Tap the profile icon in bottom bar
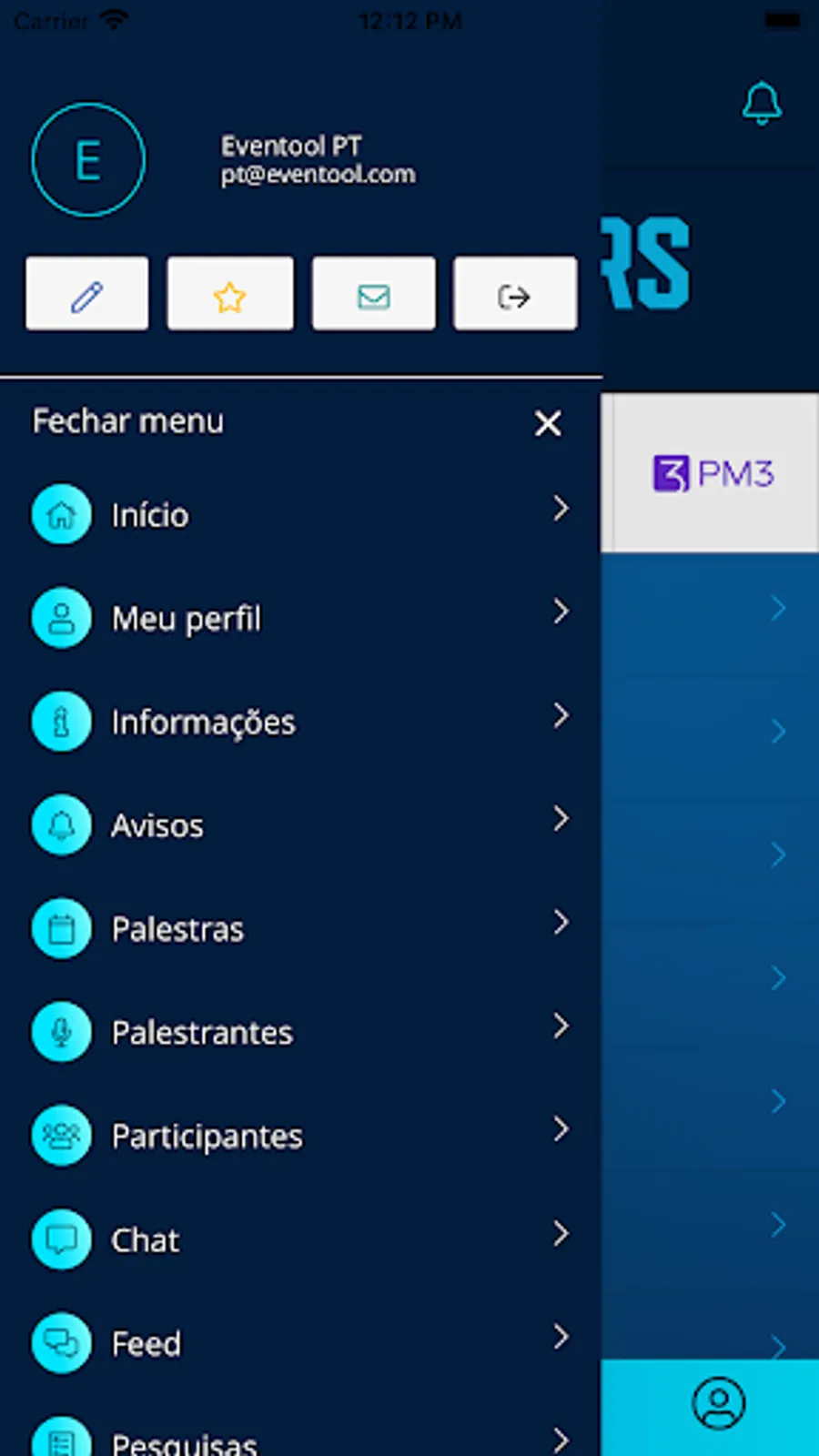The image size is (819, 1456). [719, 1403]
